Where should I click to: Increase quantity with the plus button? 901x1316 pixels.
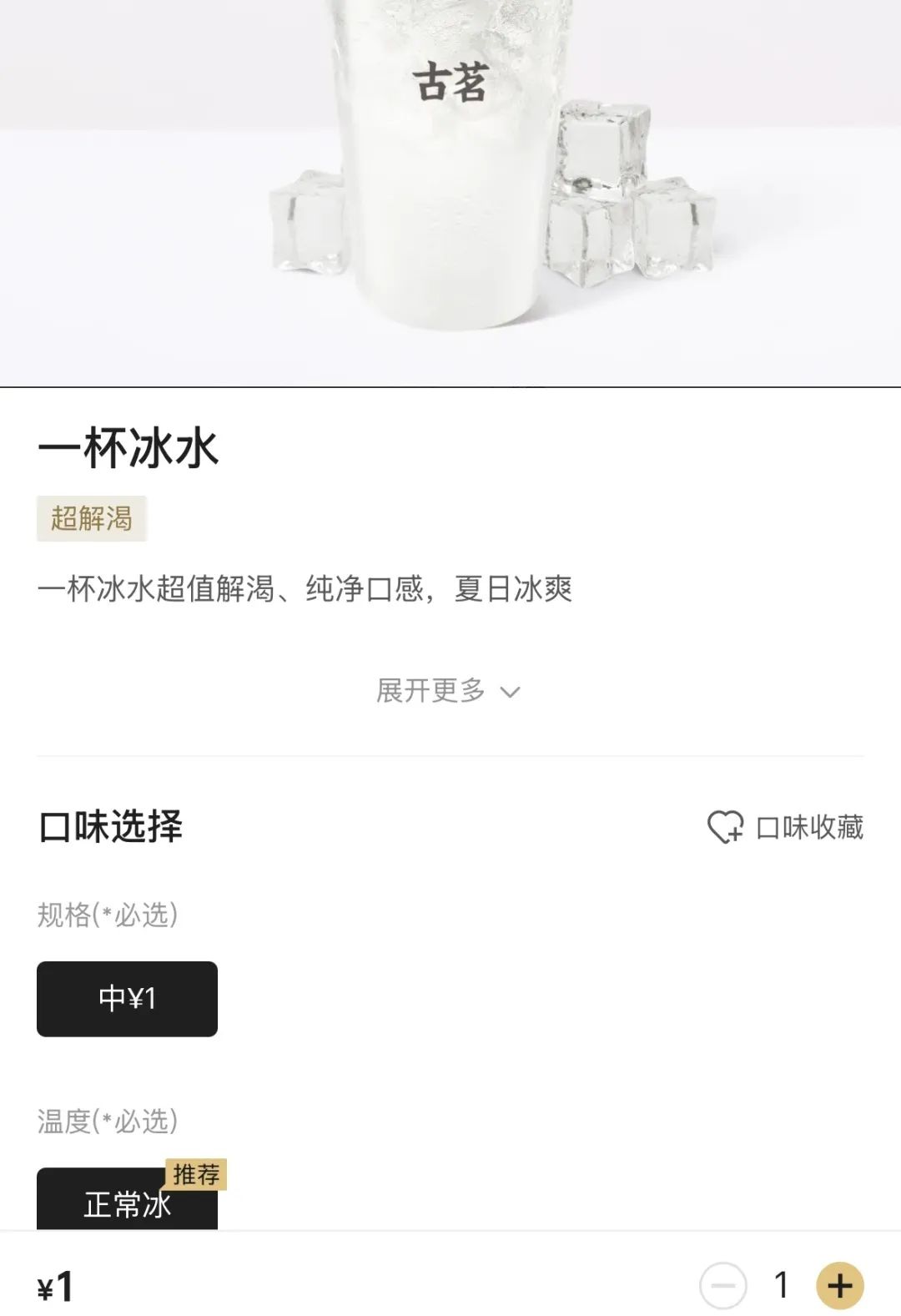tap(839, 1285)
